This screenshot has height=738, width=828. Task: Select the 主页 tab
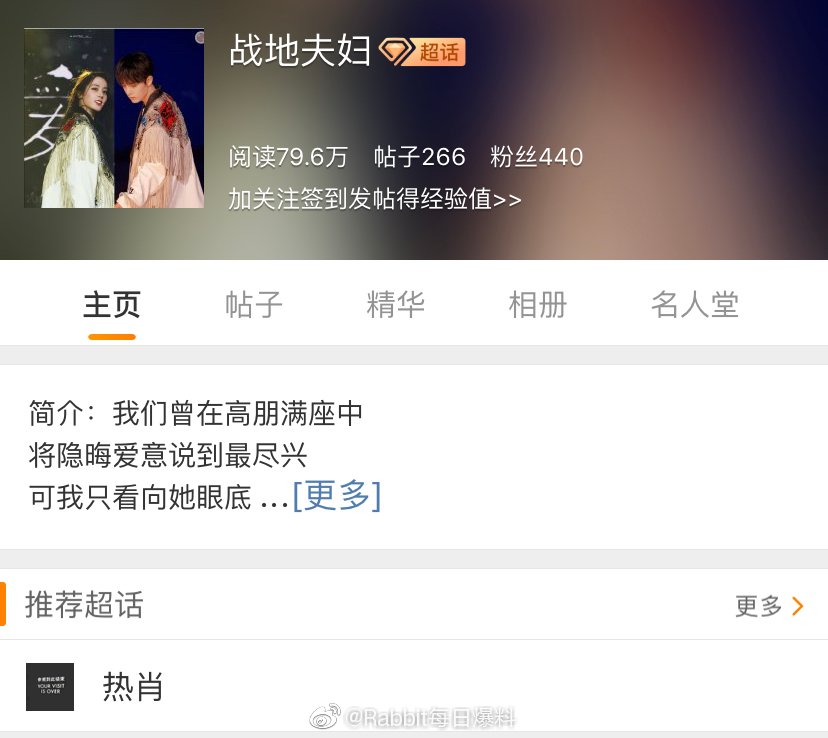[112, 304]
